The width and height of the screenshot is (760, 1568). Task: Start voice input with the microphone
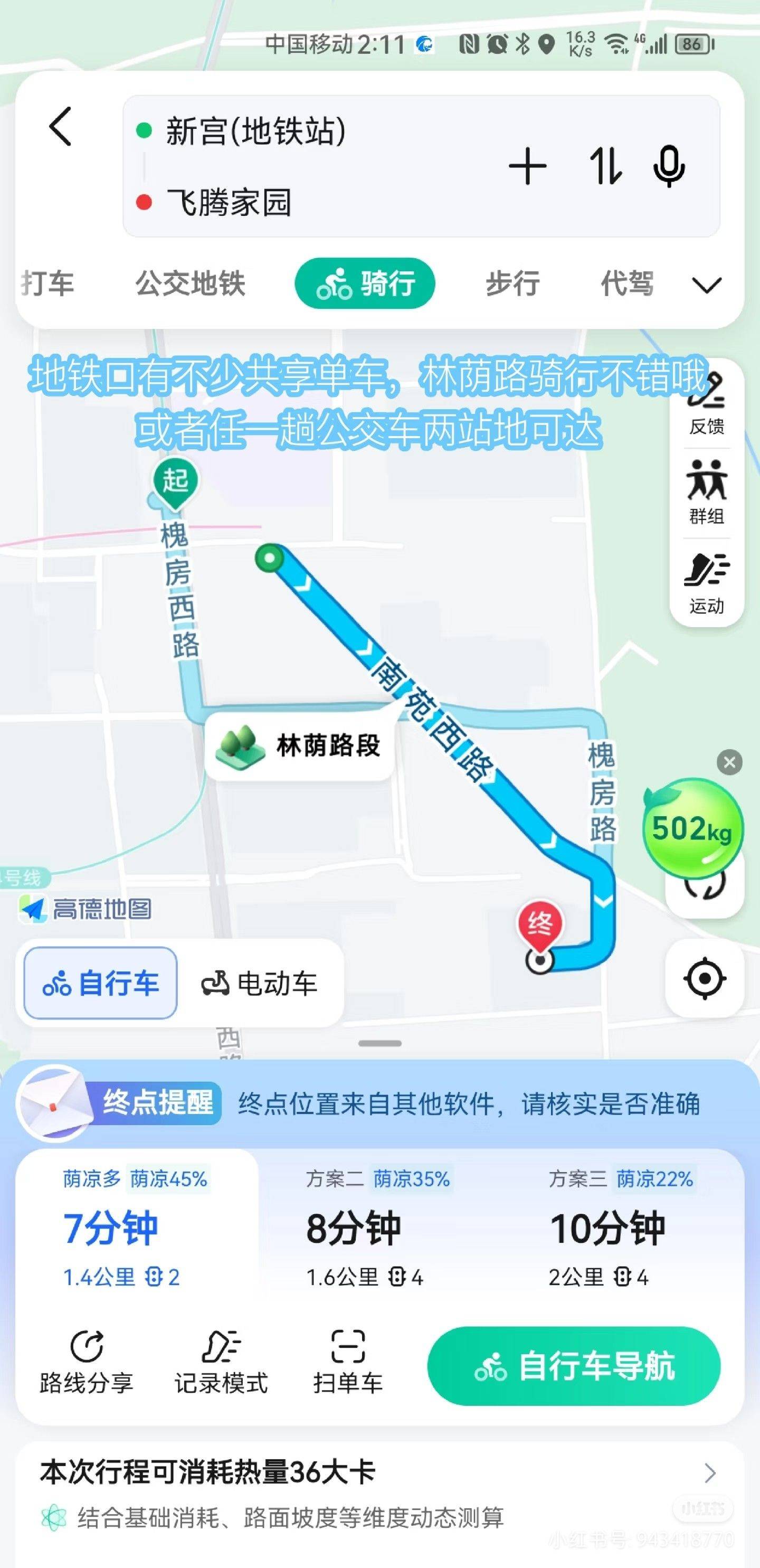668,166
